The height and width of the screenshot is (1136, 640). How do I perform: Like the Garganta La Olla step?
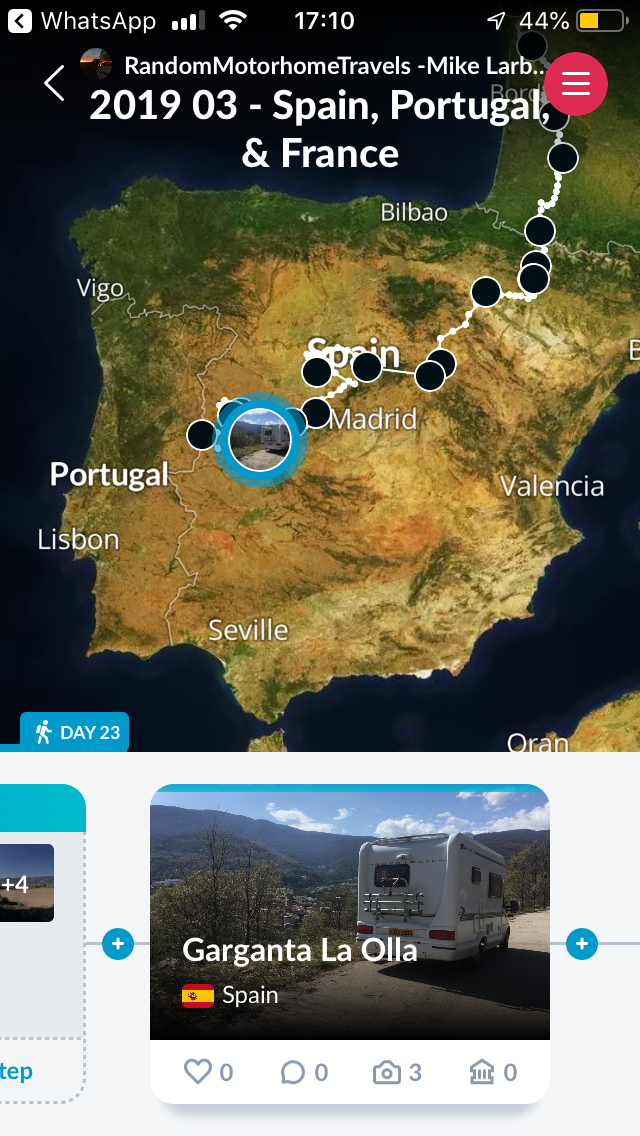pyautogui.click(x=209, y=1073)
